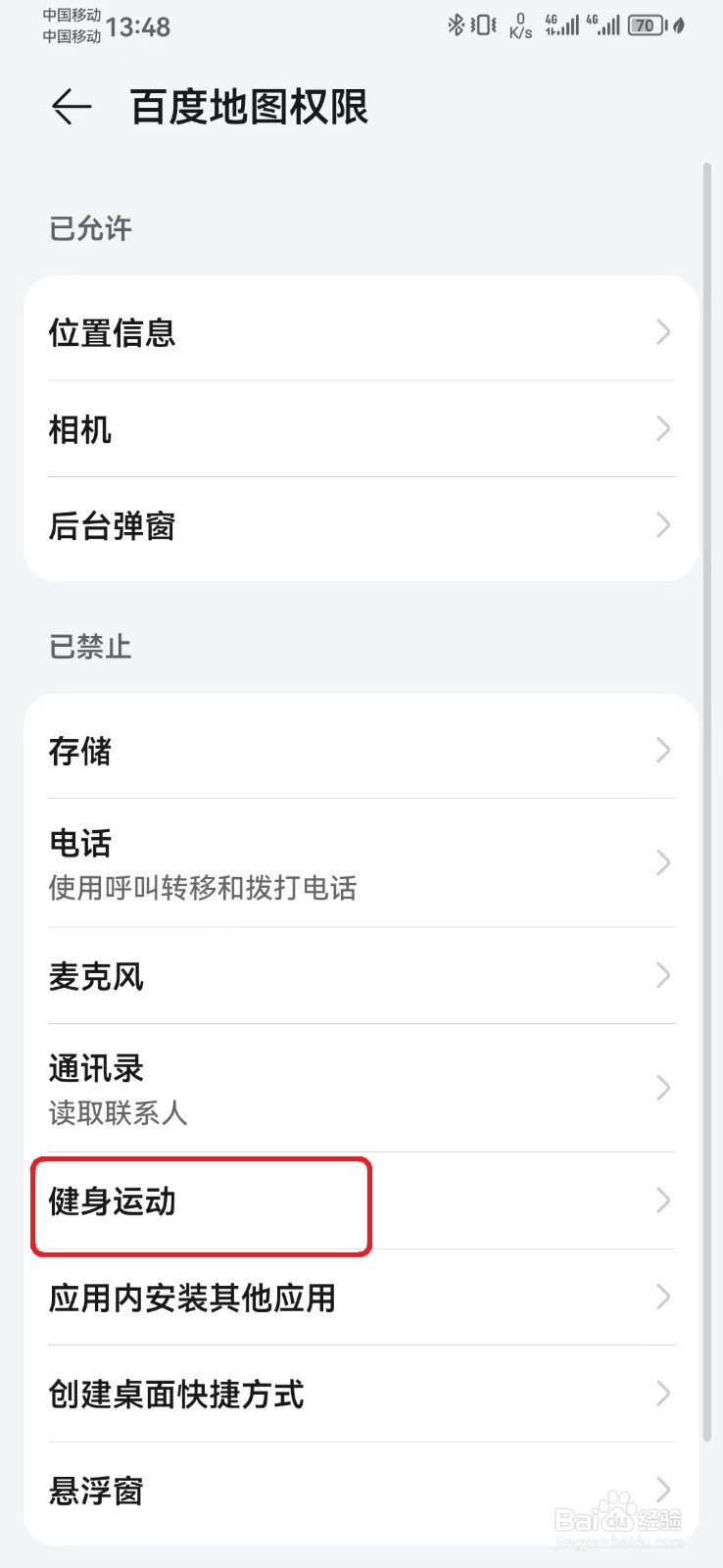Click the vibrate mode icon in status bar
The image size is (723, 1568).
point(482,24)
